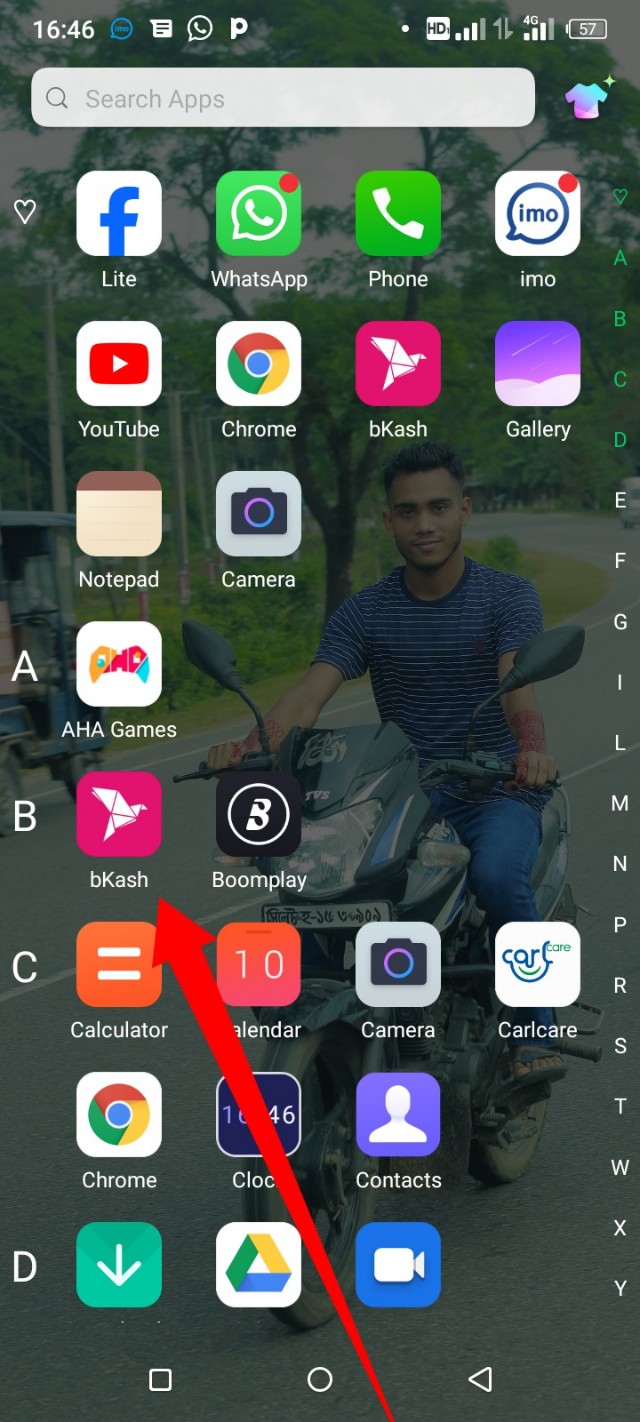Screen dimensions: 640x1422
Task: Launch Facebook Lite
Action: click(x=119, y=214)
